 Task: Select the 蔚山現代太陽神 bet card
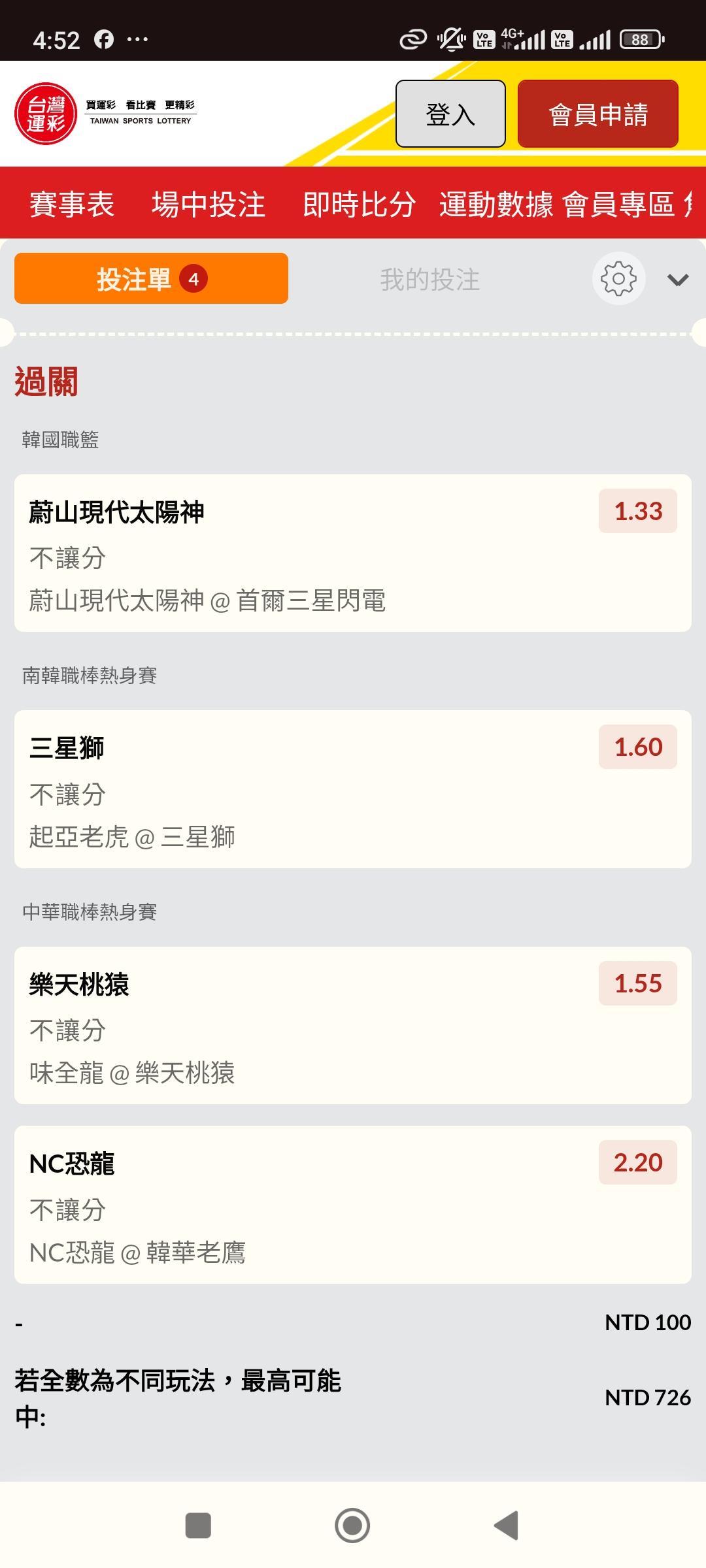[x=352, y=553]
